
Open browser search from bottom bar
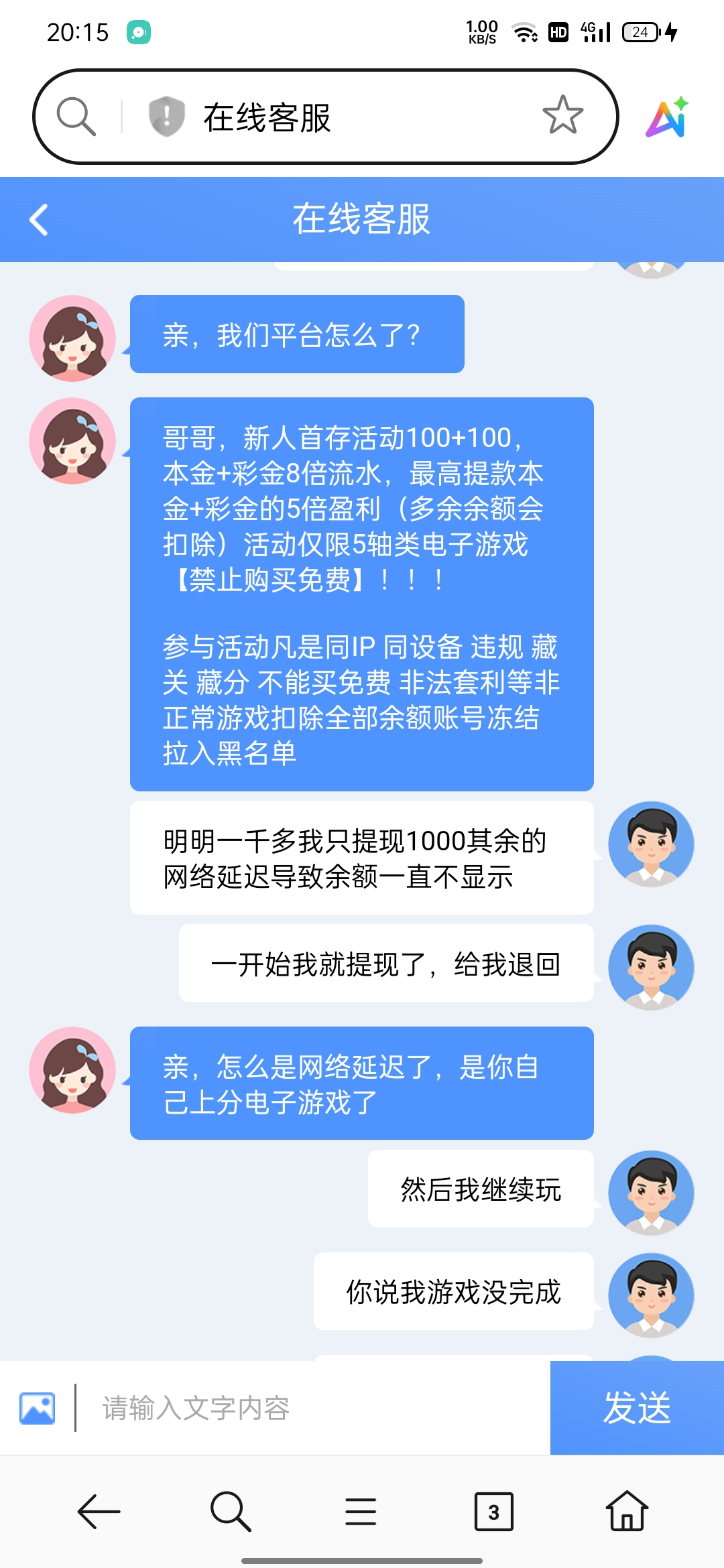click(230, 1512)
